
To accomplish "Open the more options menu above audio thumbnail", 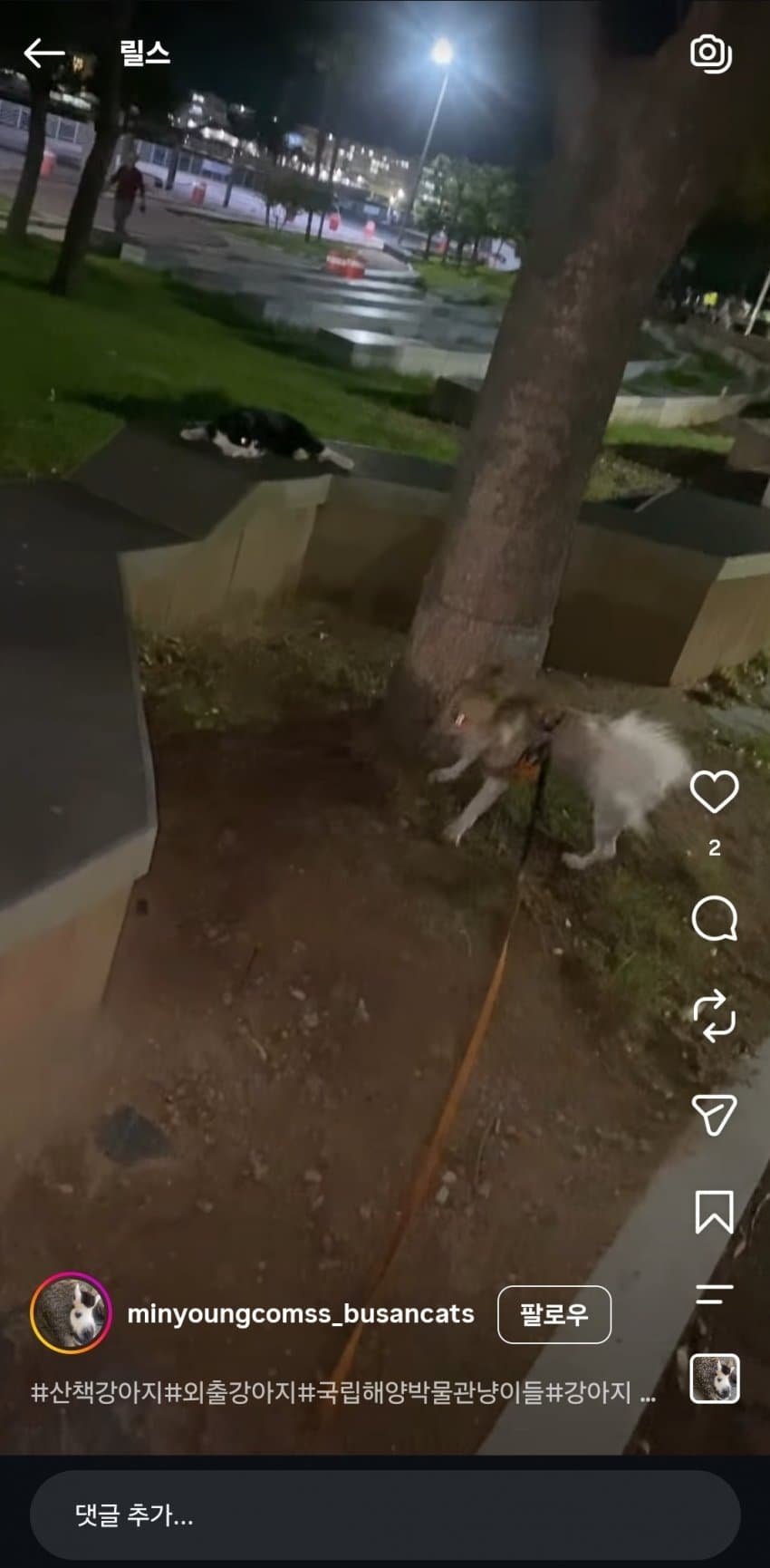I will (x=715, y=1293).
